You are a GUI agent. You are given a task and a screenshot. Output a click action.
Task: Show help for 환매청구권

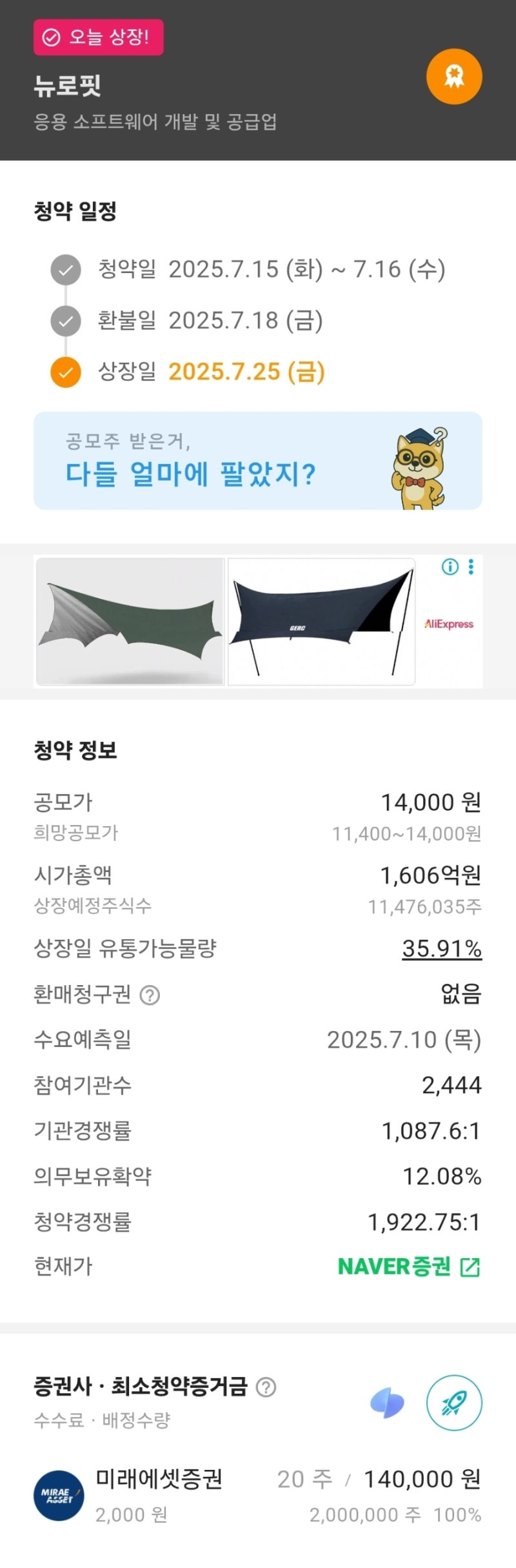tap(150, 995)
